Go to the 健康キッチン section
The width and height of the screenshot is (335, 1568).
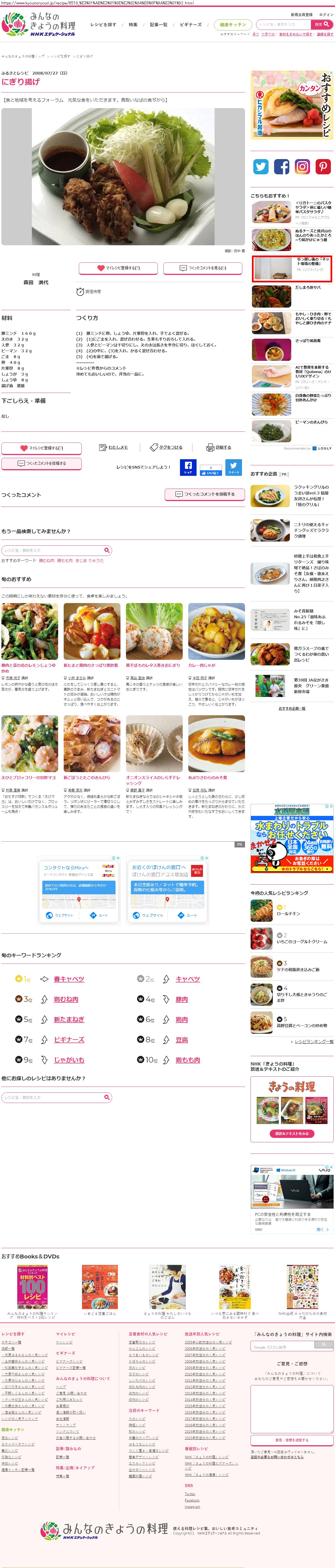tap(232, 25)
